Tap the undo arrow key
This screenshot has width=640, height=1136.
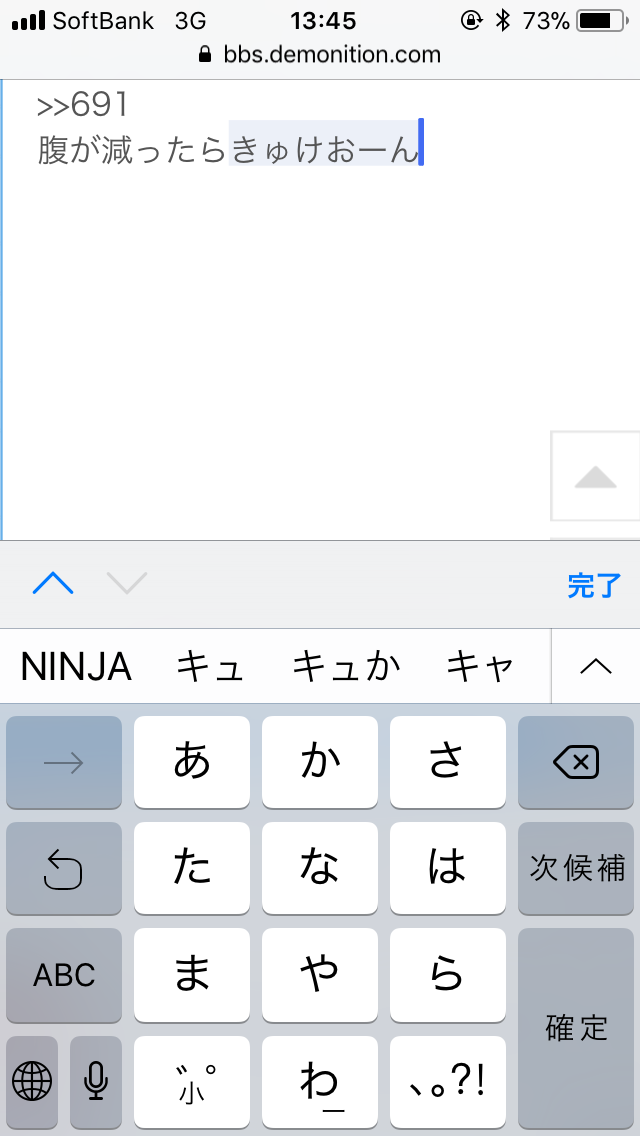64,869
